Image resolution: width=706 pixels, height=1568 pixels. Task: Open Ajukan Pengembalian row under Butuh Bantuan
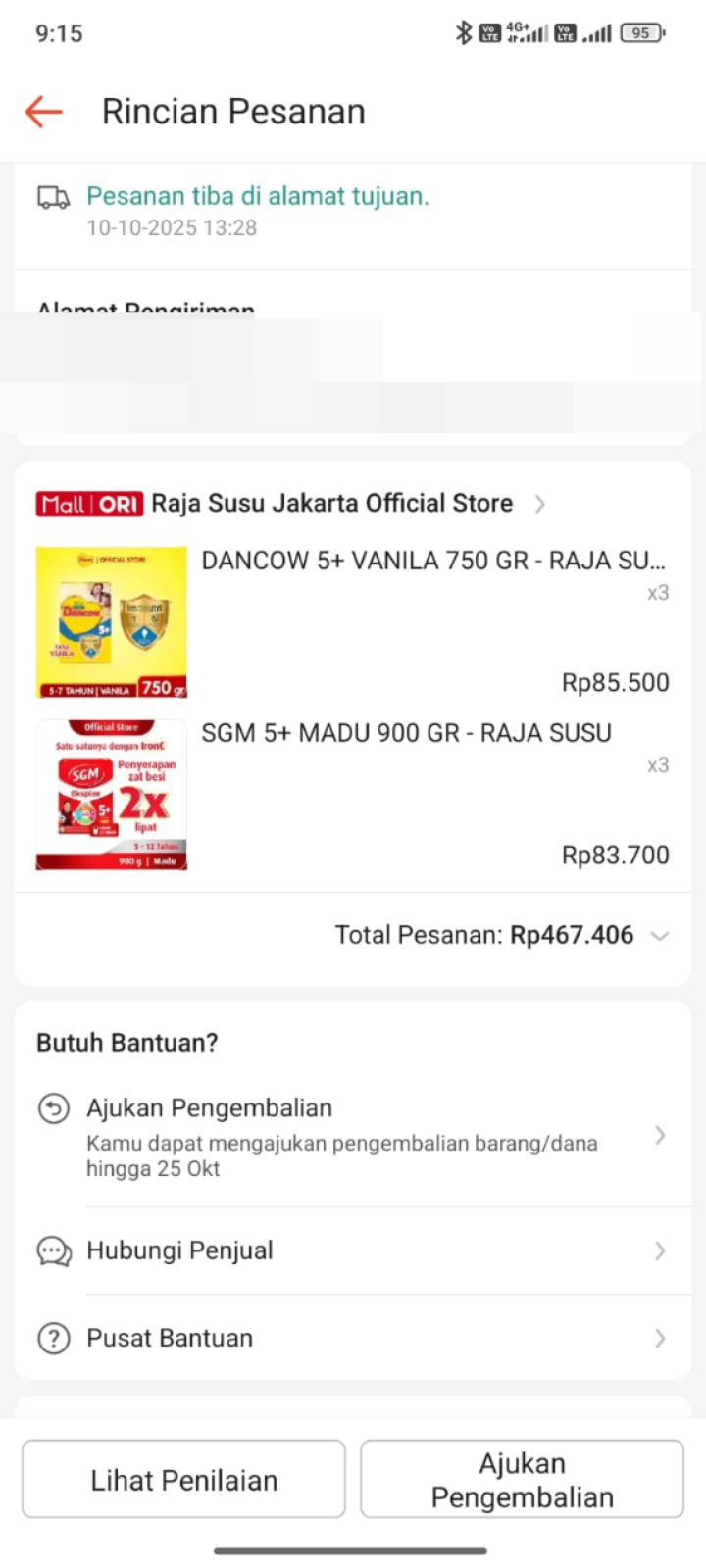click(353, 1137)
